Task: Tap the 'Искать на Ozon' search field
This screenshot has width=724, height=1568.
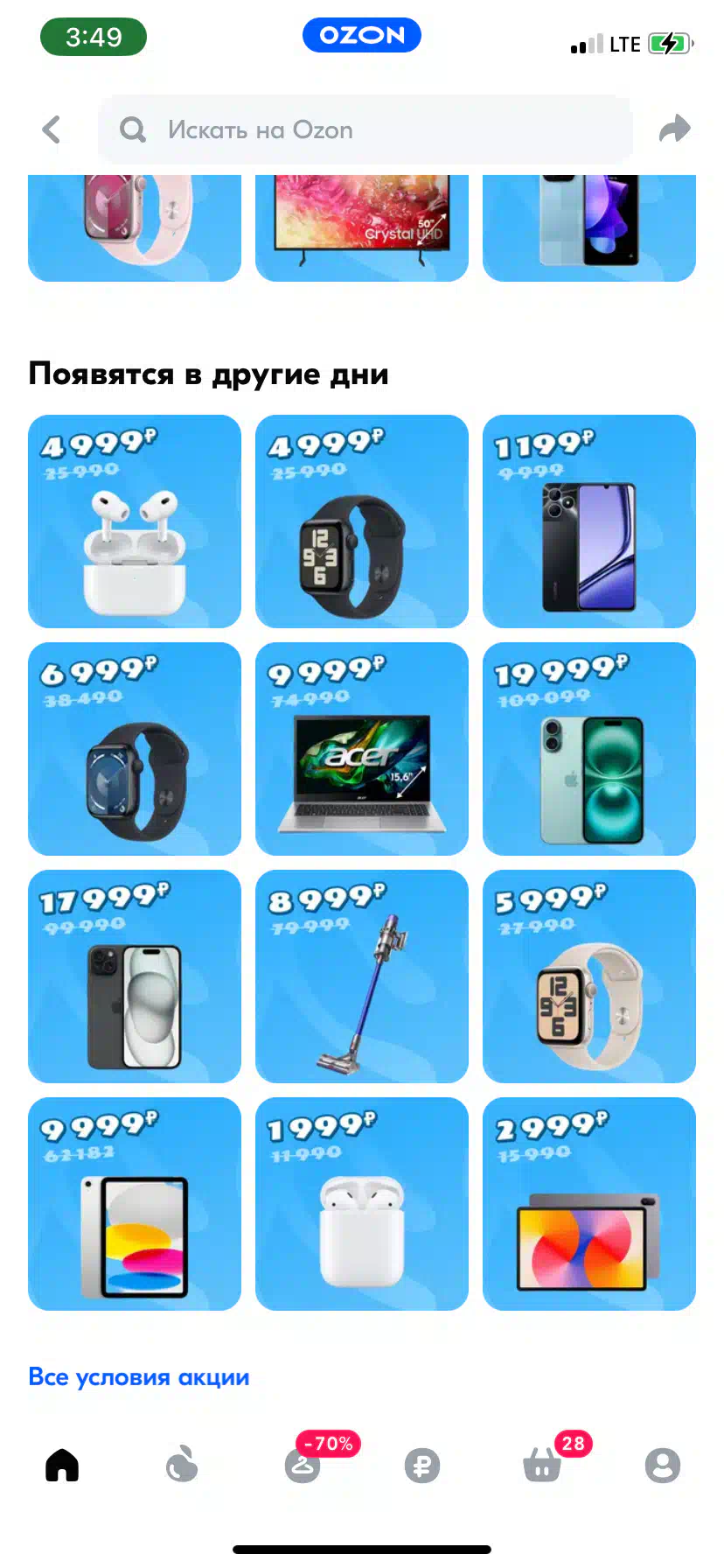Action: (x=365, y=129)
